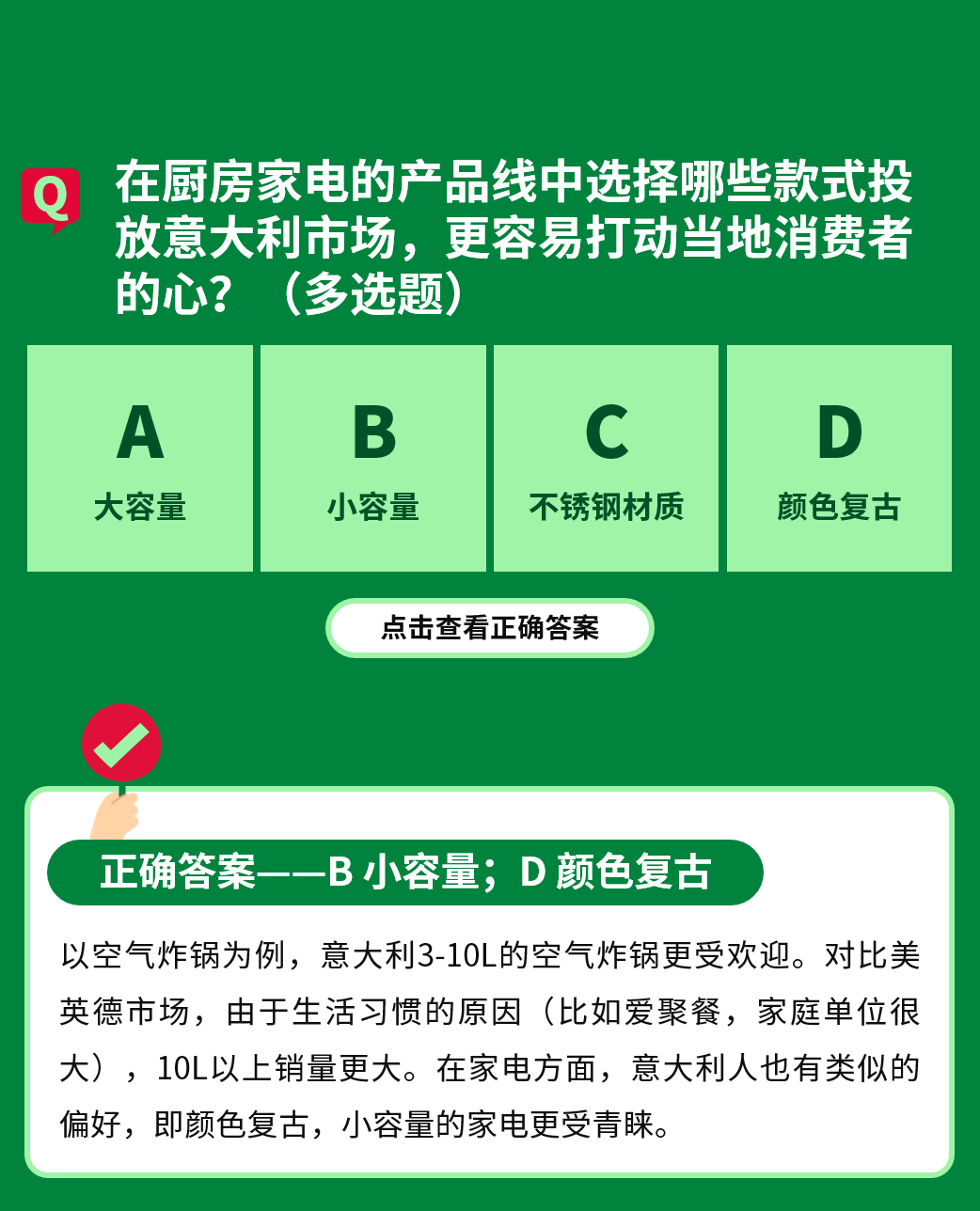The height and width of the screenshot is (1211, 980).
Task: Choose option D 颜色复古
Action: click(x=839, y=458)
